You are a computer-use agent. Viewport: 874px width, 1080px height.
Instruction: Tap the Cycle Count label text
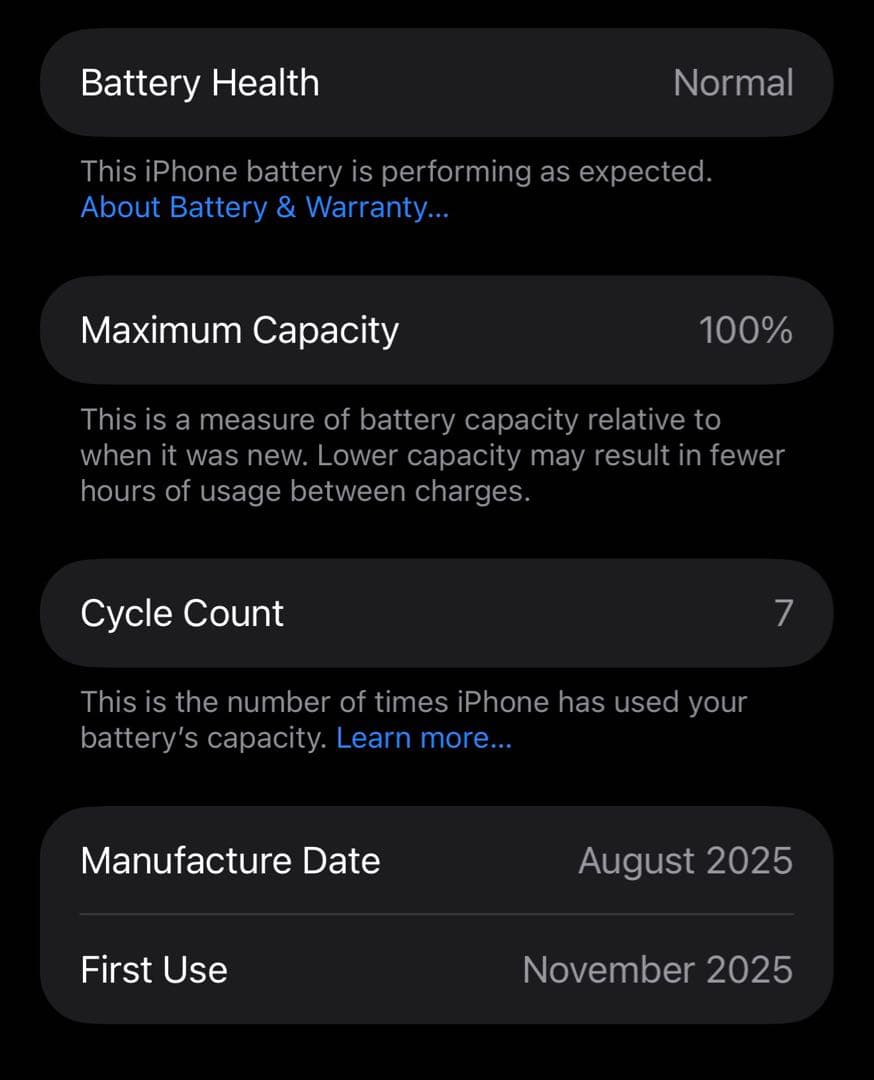(x=181, y=613)
